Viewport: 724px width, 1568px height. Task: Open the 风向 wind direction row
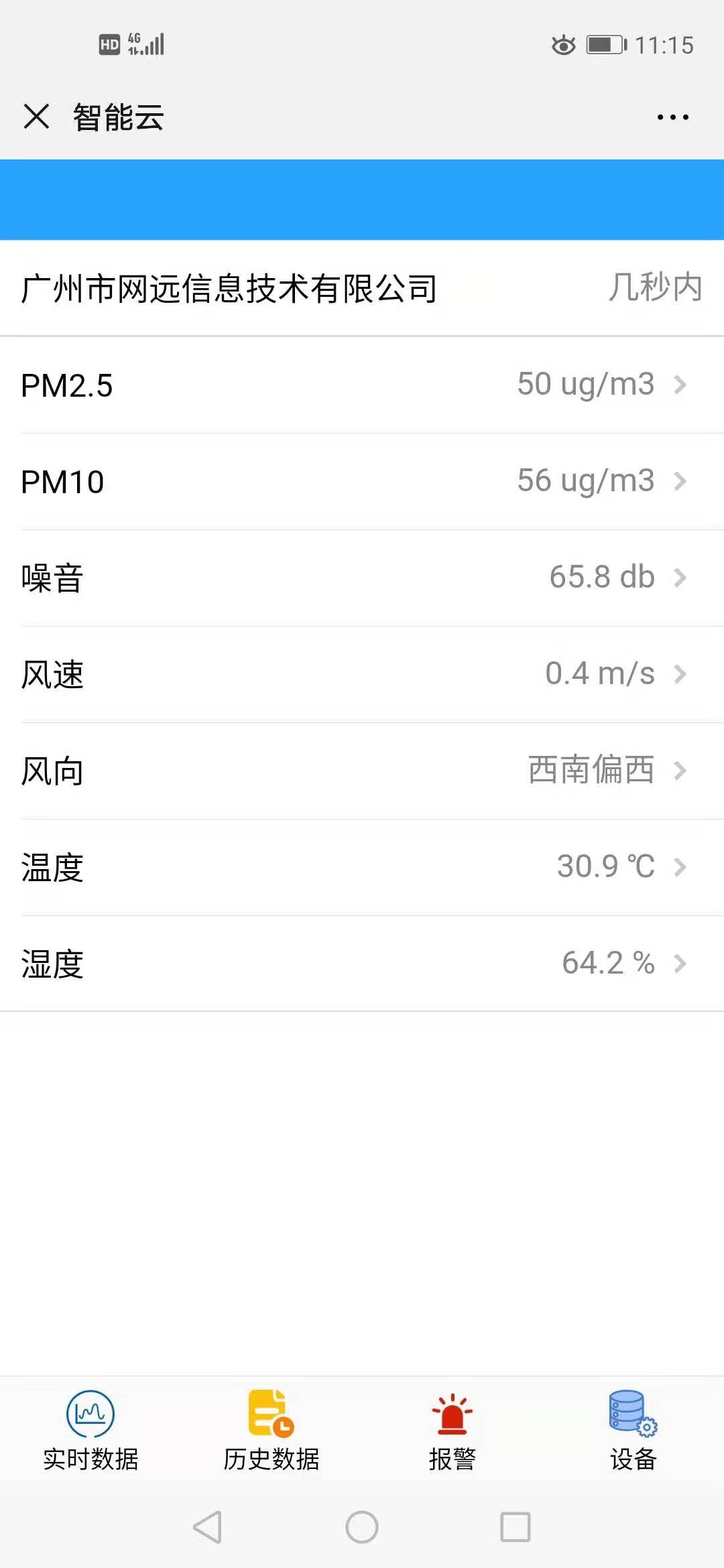[x=362, y=771]
